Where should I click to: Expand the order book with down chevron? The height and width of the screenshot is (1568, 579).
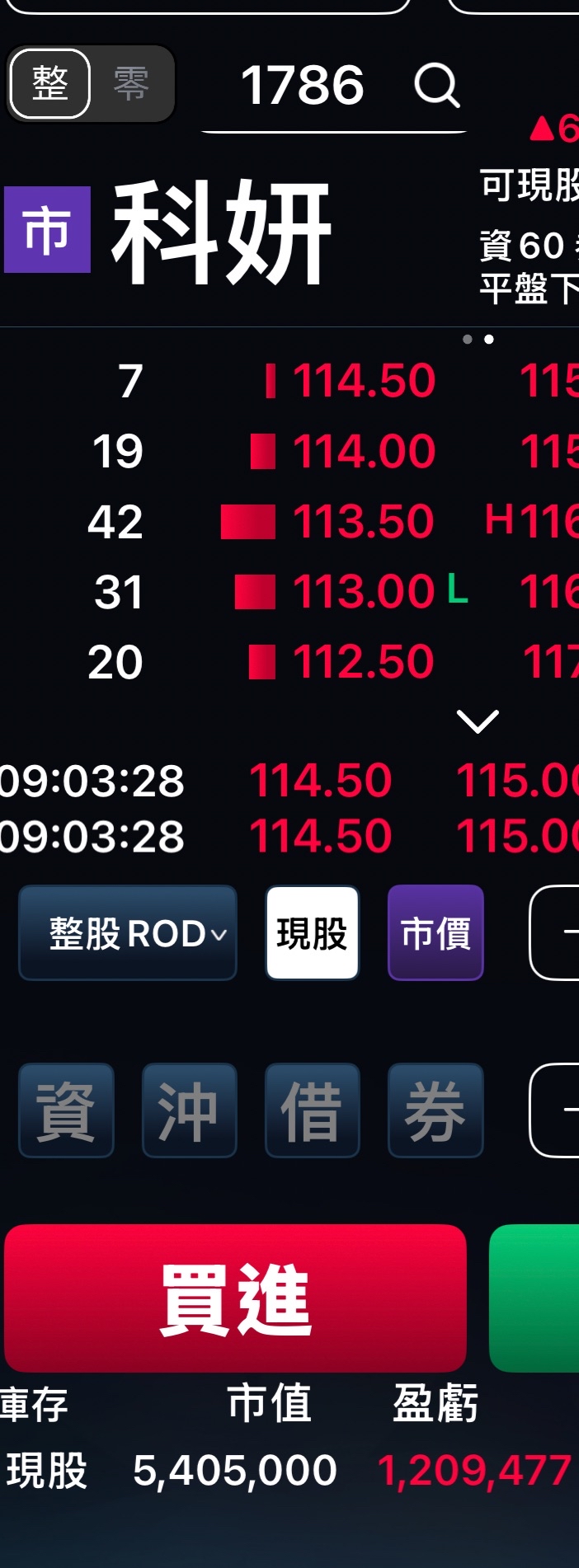[x=478, y=721]
